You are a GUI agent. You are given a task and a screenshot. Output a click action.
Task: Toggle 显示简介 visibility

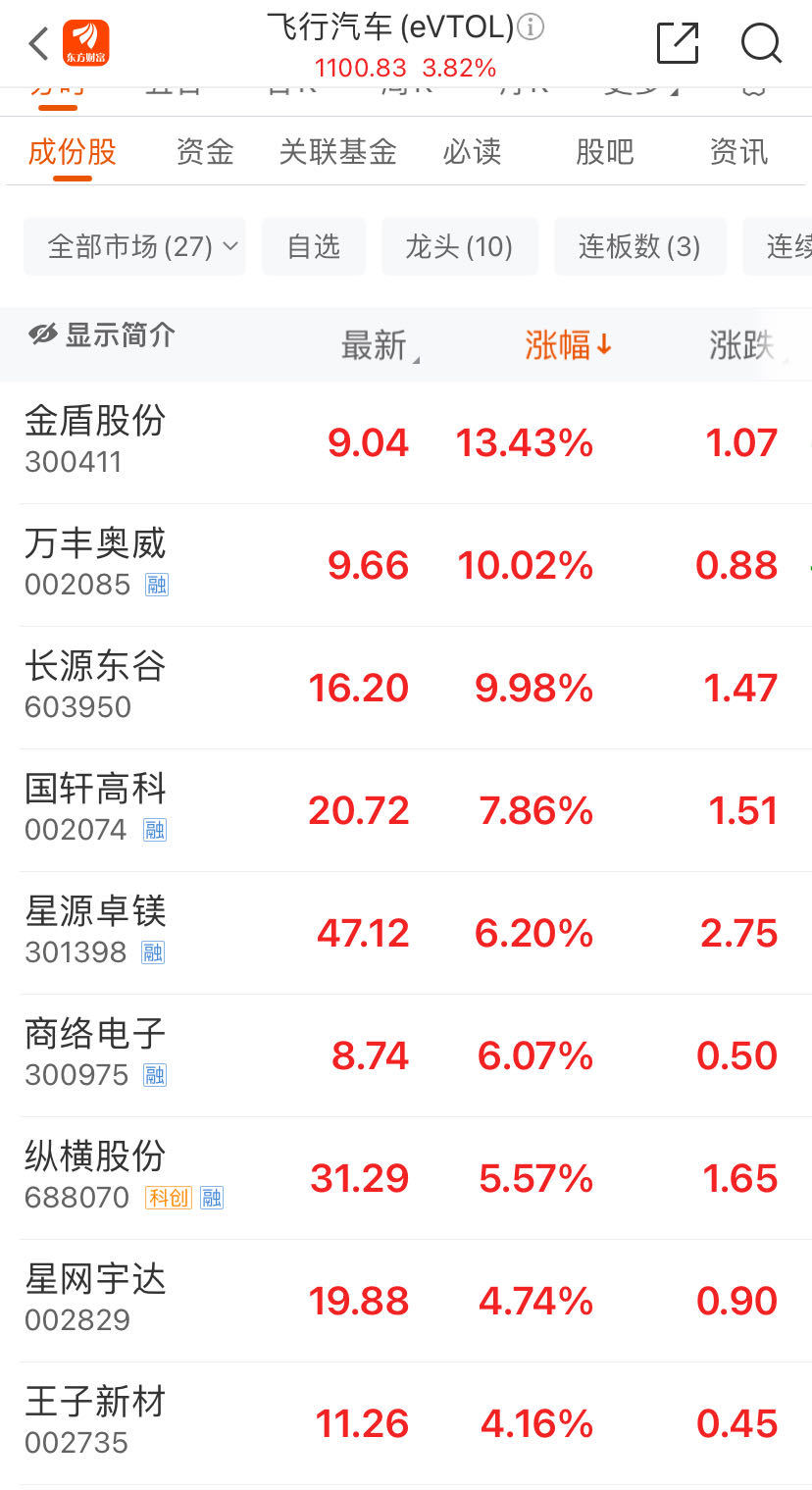click(x=101, y=335)
